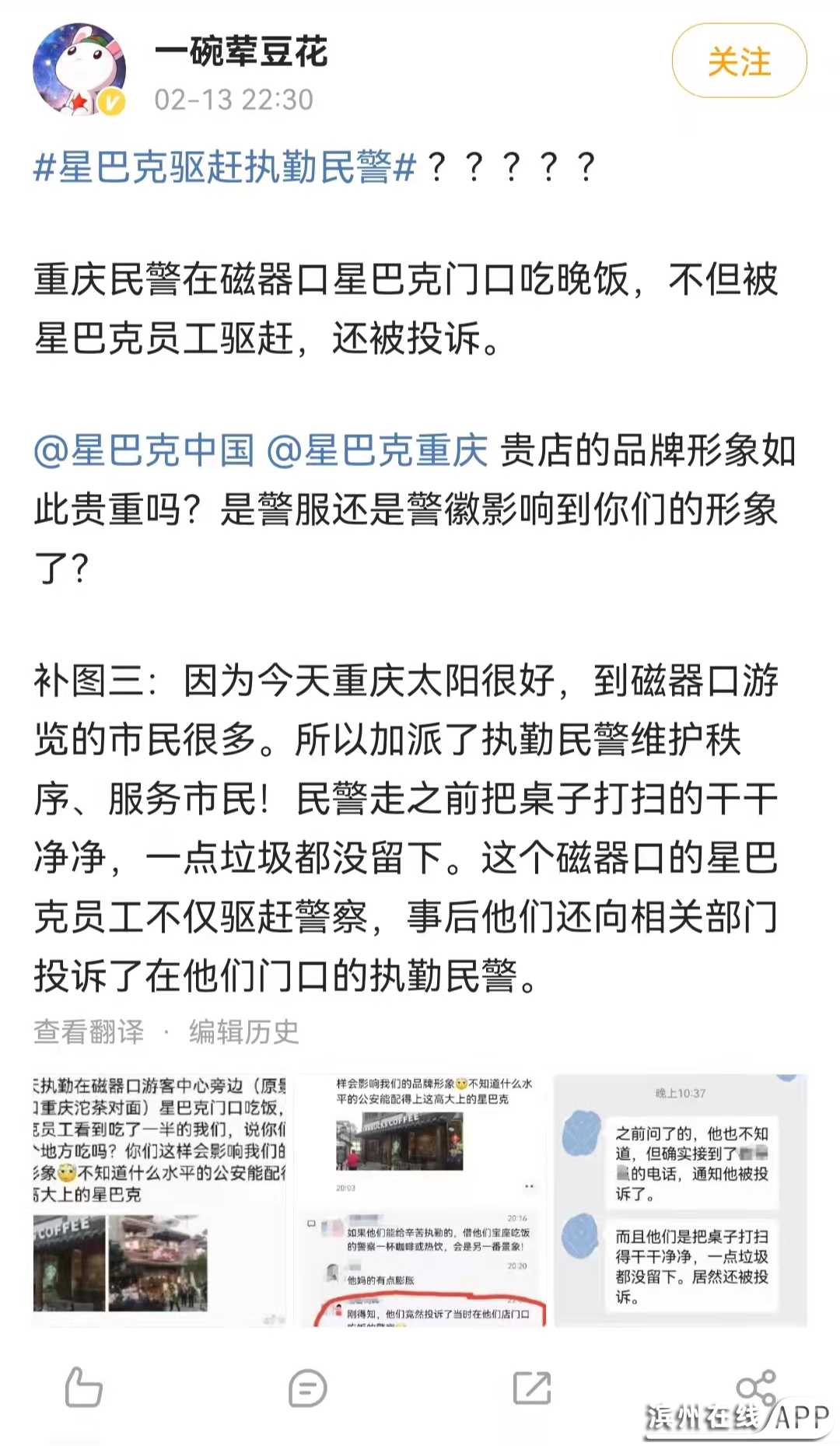The width and height of the screenshot is (840, 1446).
Task: Open the third image showing 晚上10:37 chat
Action: pyautogui.click(x=681, y=1199)
